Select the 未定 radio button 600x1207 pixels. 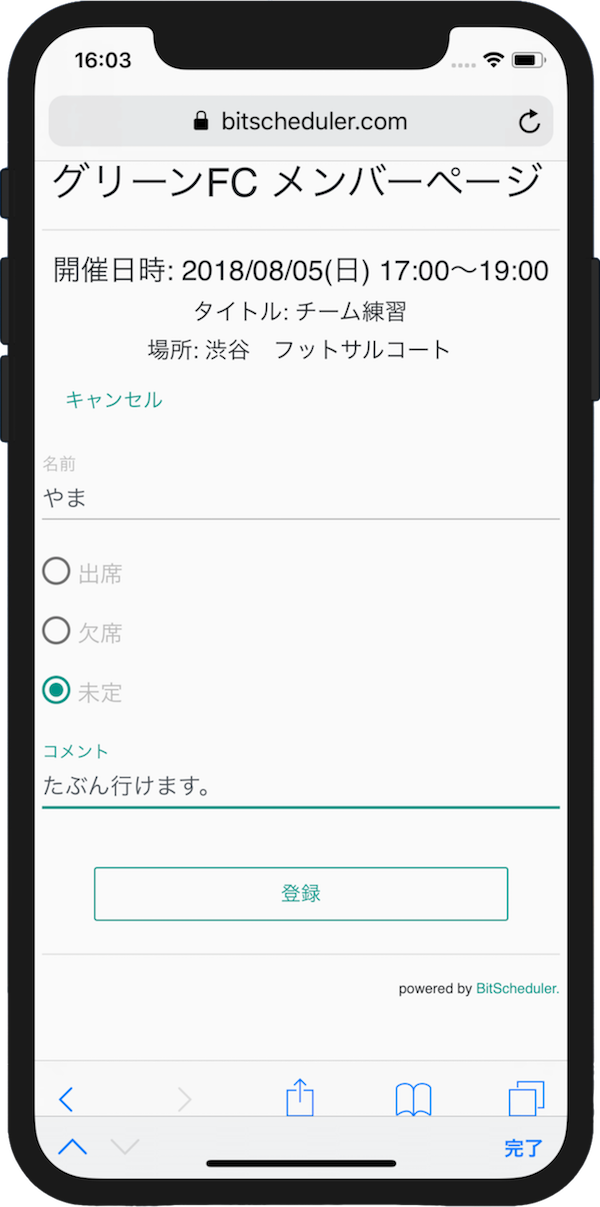[57, 690]
